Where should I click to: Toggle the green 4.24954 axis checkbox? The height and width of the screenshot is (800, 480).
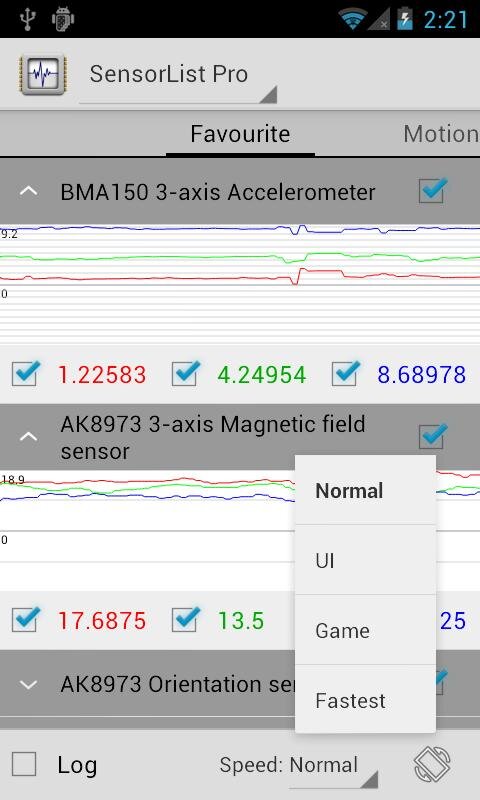[x=185, y=373]
